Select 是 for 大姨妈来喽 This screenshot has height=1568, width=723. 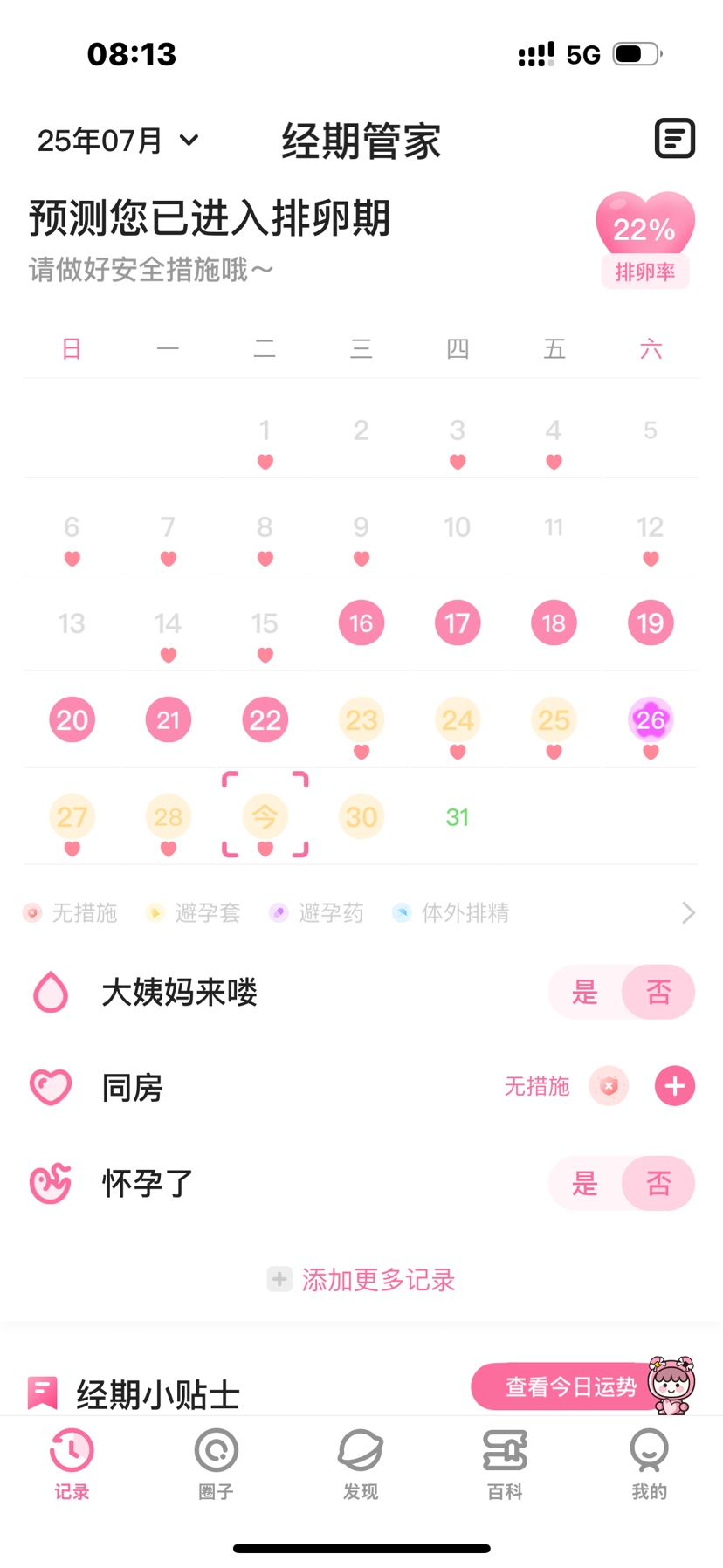pos(584,993)
